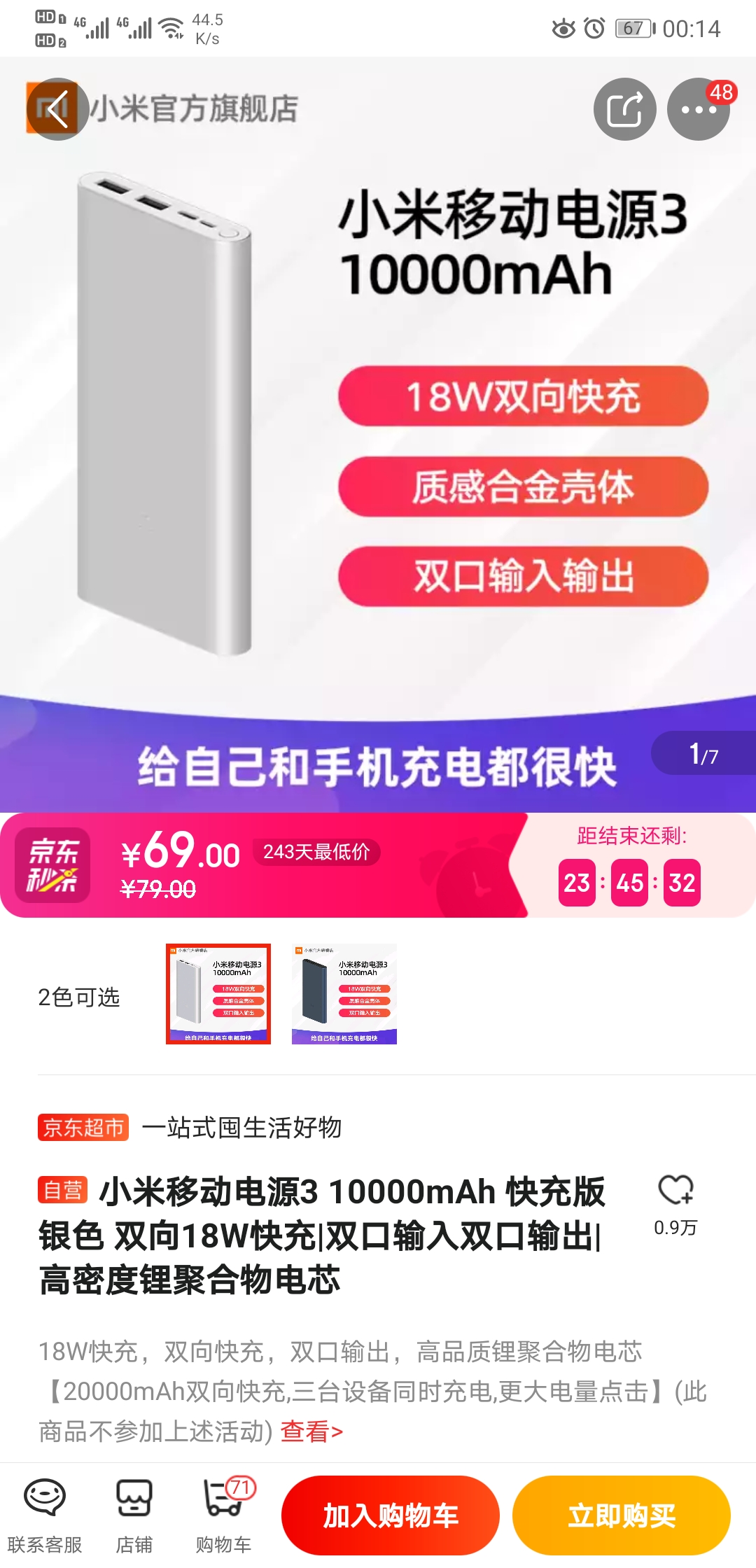
Task: Select the black color option thumbnail
Action: point(344,993)
